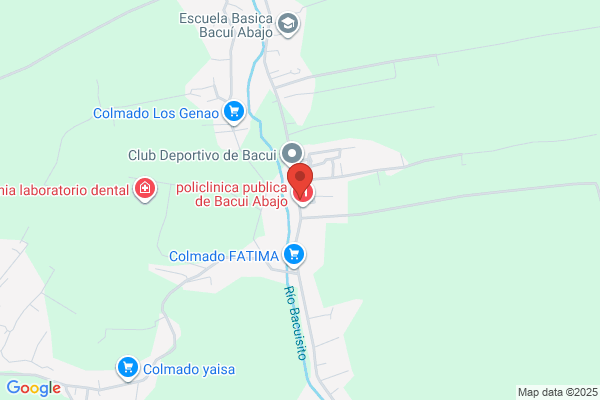Open the Colmado yaisa shop marker
600x400 pixels.
pyautogui.click(x=127, y=369)
